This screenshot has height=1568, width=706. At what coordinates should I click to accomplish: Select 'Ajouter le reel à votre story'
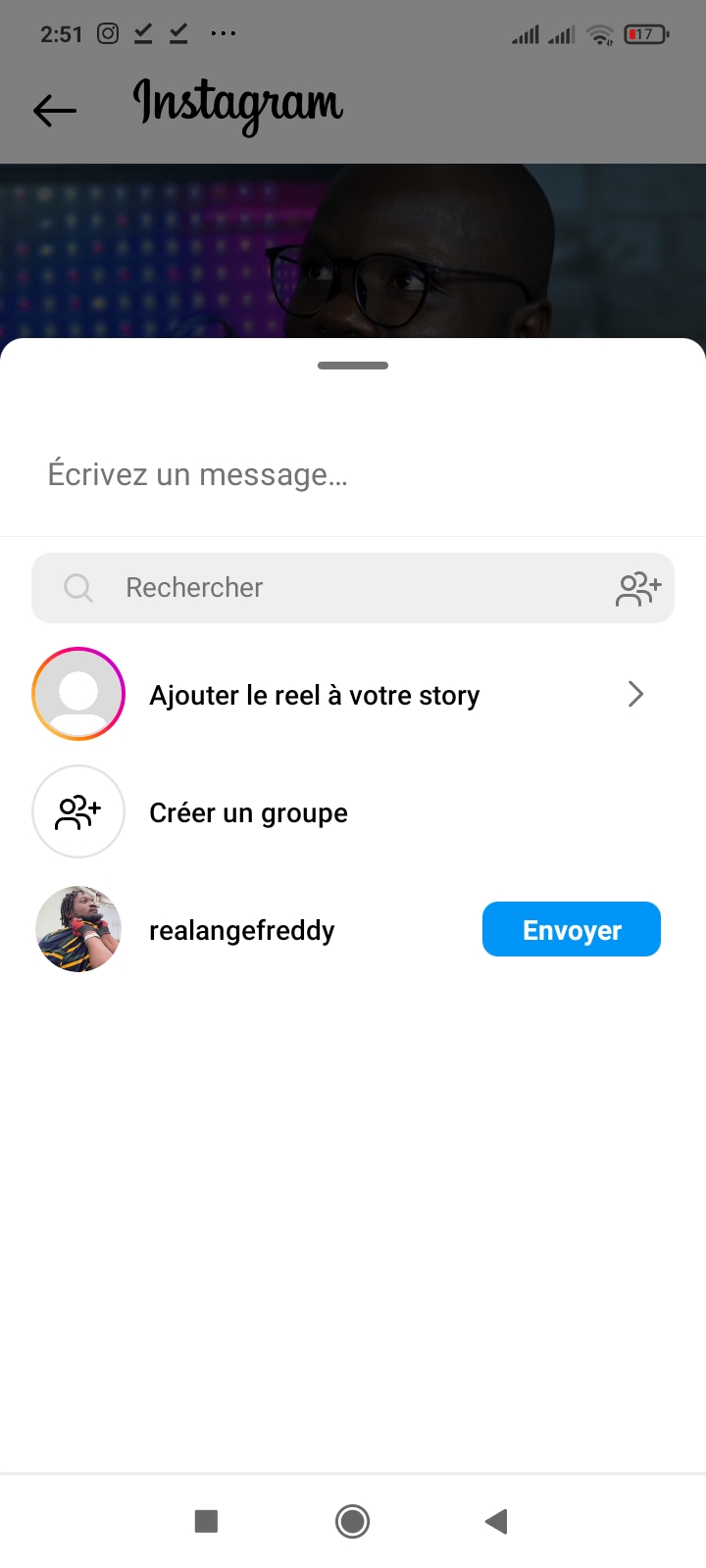pyautogui.click(x=314, y=695)
